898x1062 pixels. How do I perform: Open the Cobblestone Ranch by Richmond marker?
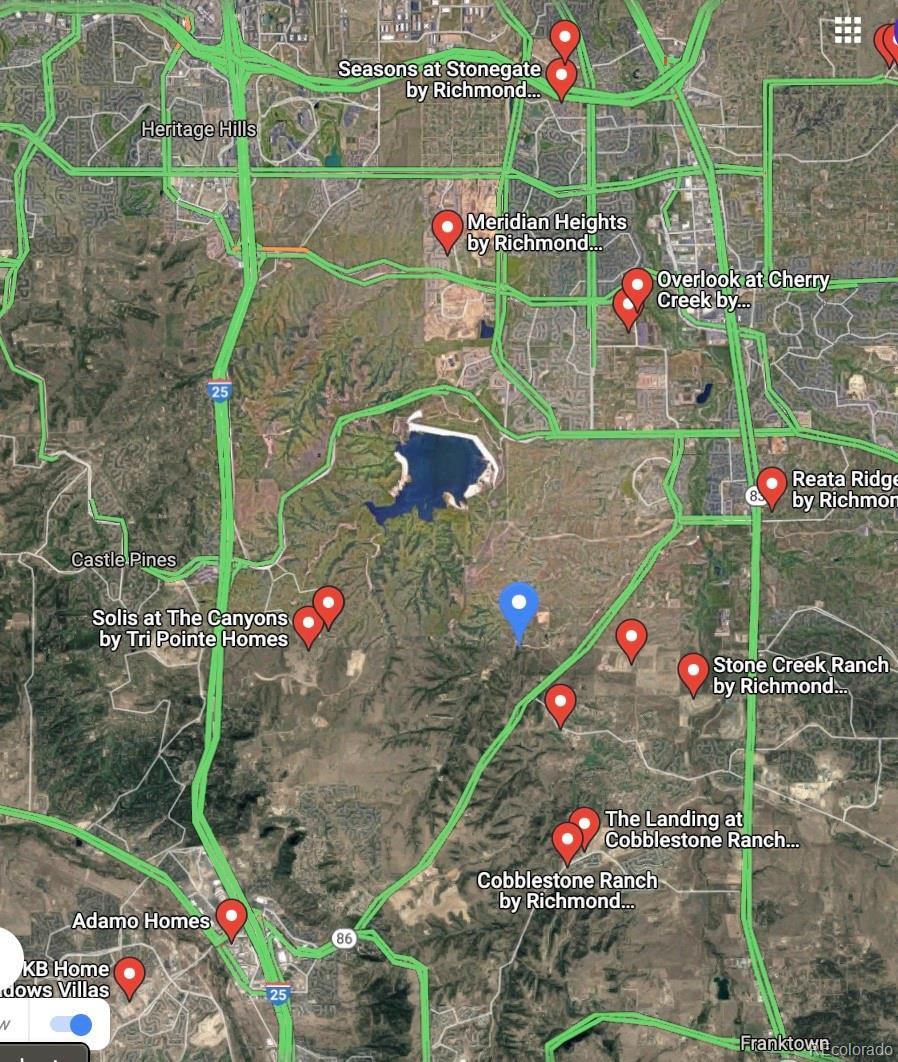click(x=567, y=840)
